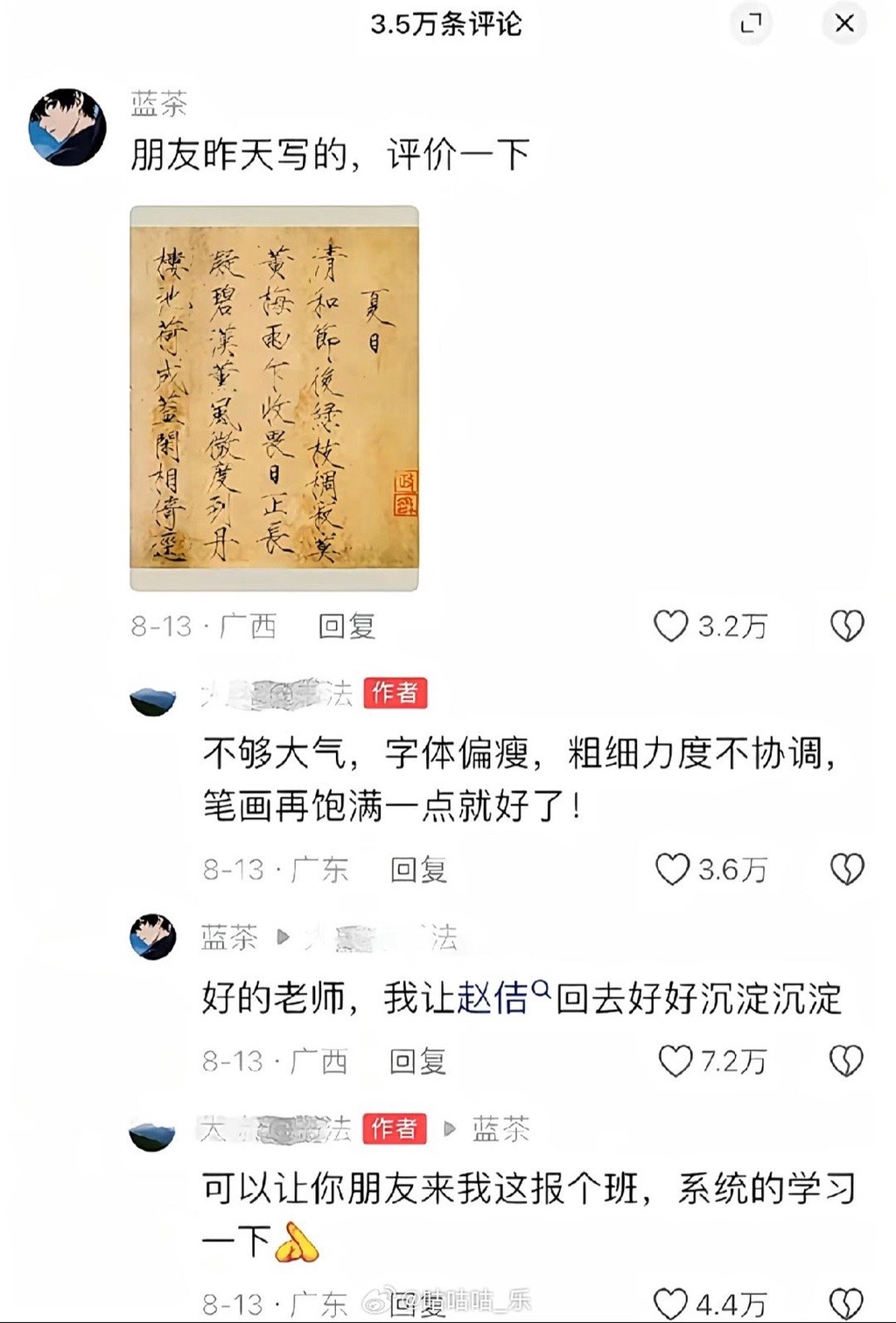Dislike 蓝茶's comment 朋友昨天写的
The image size is (896, 1323).
click(847, 626)
